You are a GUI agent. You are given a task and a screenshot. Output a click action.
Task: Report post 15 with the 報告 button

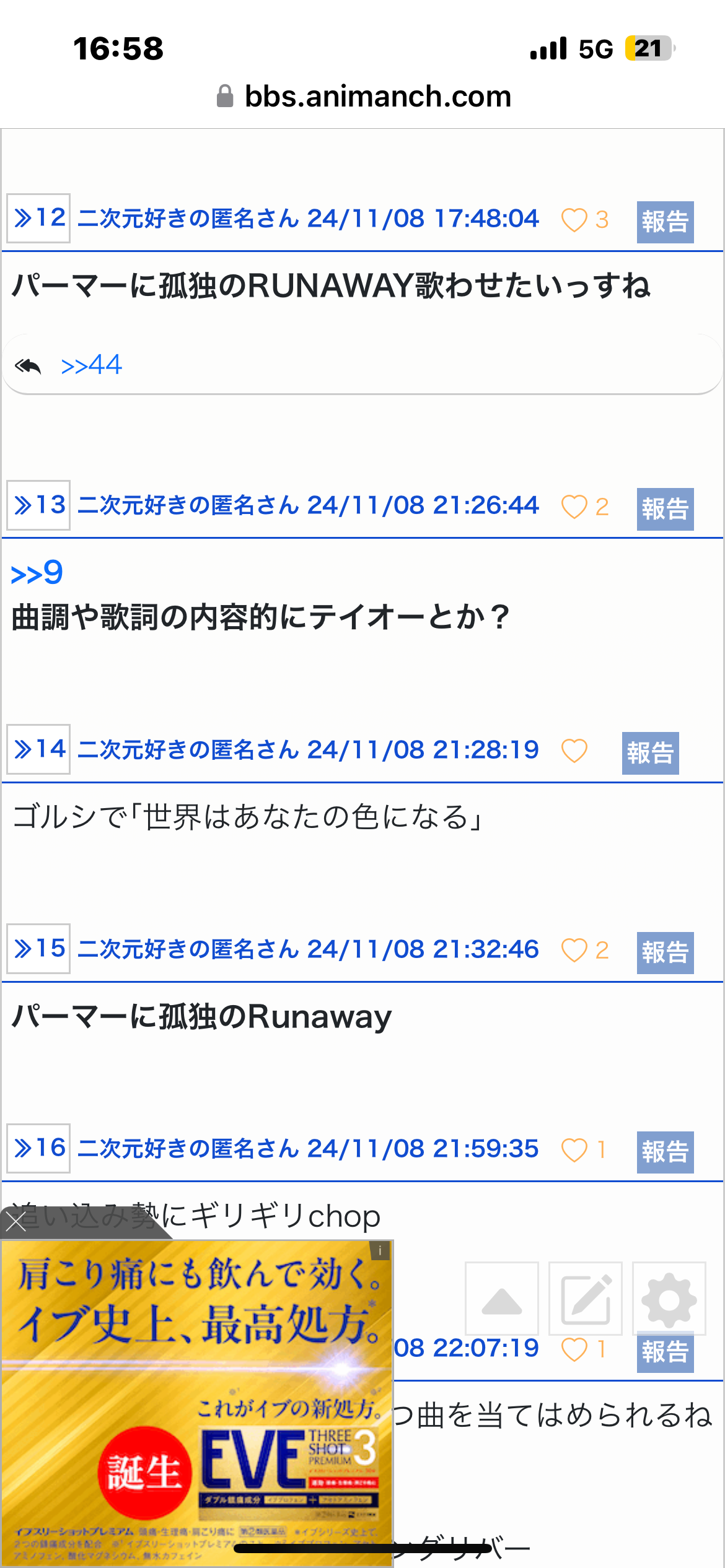point(665,952)
